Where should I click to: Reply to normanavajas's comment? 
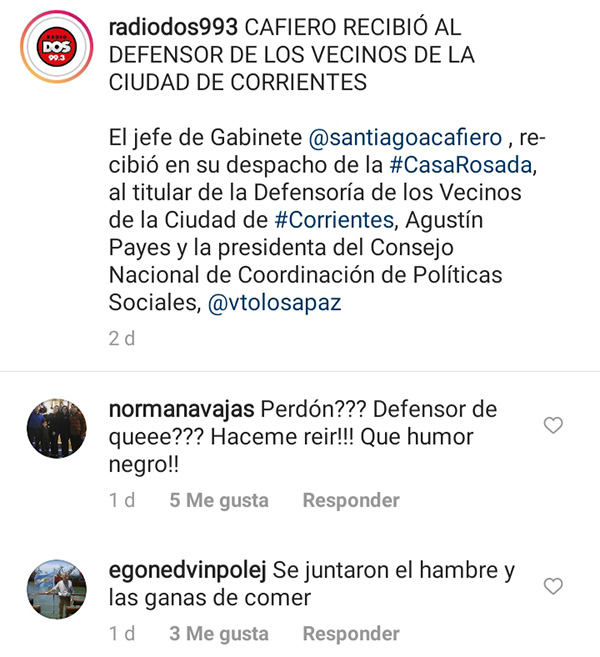pos(351,500)
